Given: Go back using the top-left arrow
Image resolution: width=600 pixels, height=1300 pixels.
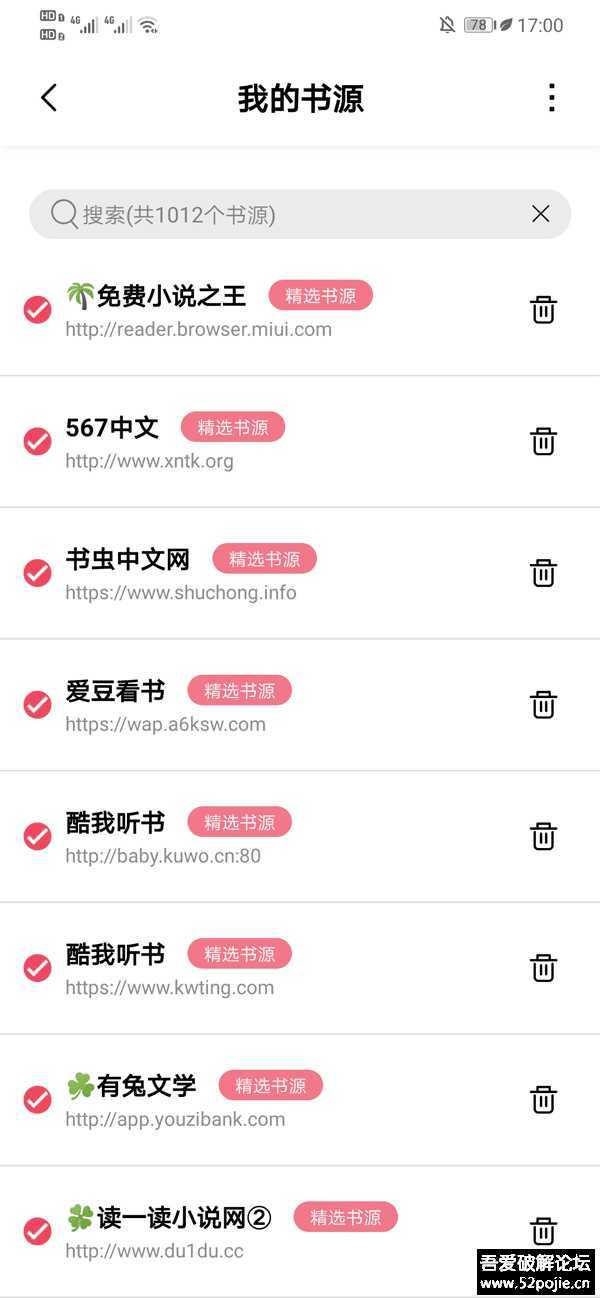Looking at the screenshot, I should (49, 98).
